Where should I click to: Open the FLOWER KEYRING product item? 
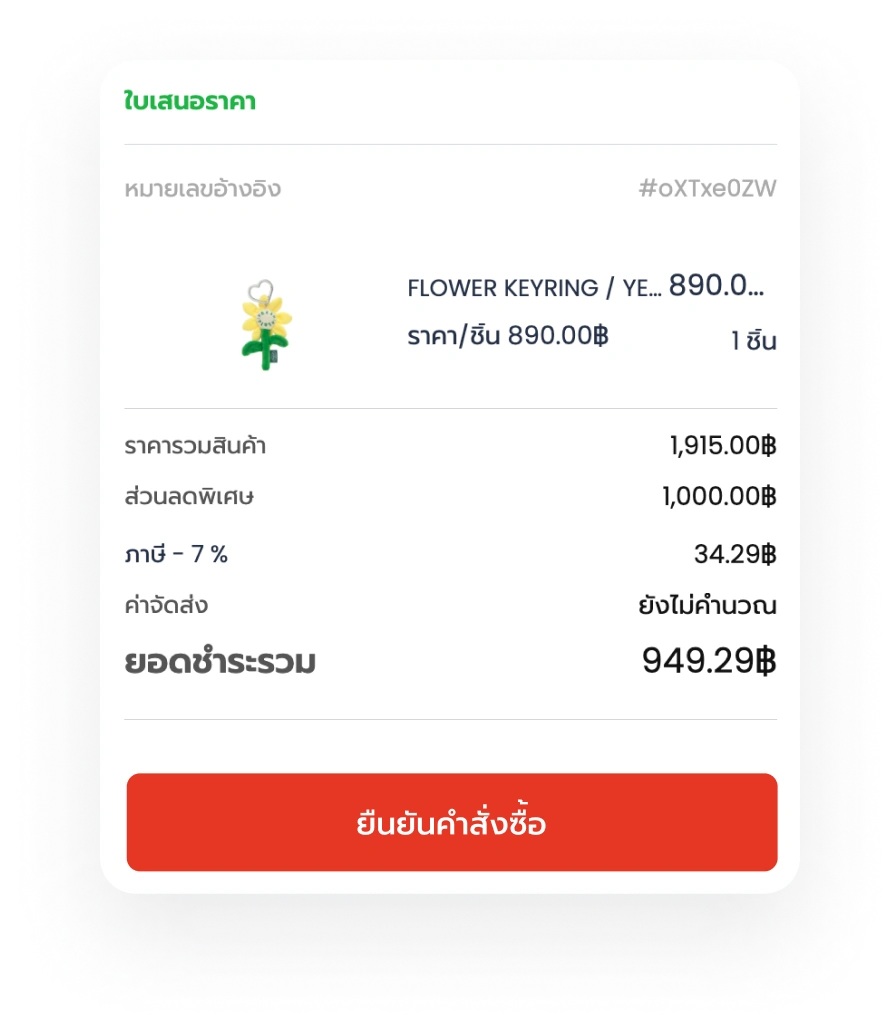[x=534, y=289]
